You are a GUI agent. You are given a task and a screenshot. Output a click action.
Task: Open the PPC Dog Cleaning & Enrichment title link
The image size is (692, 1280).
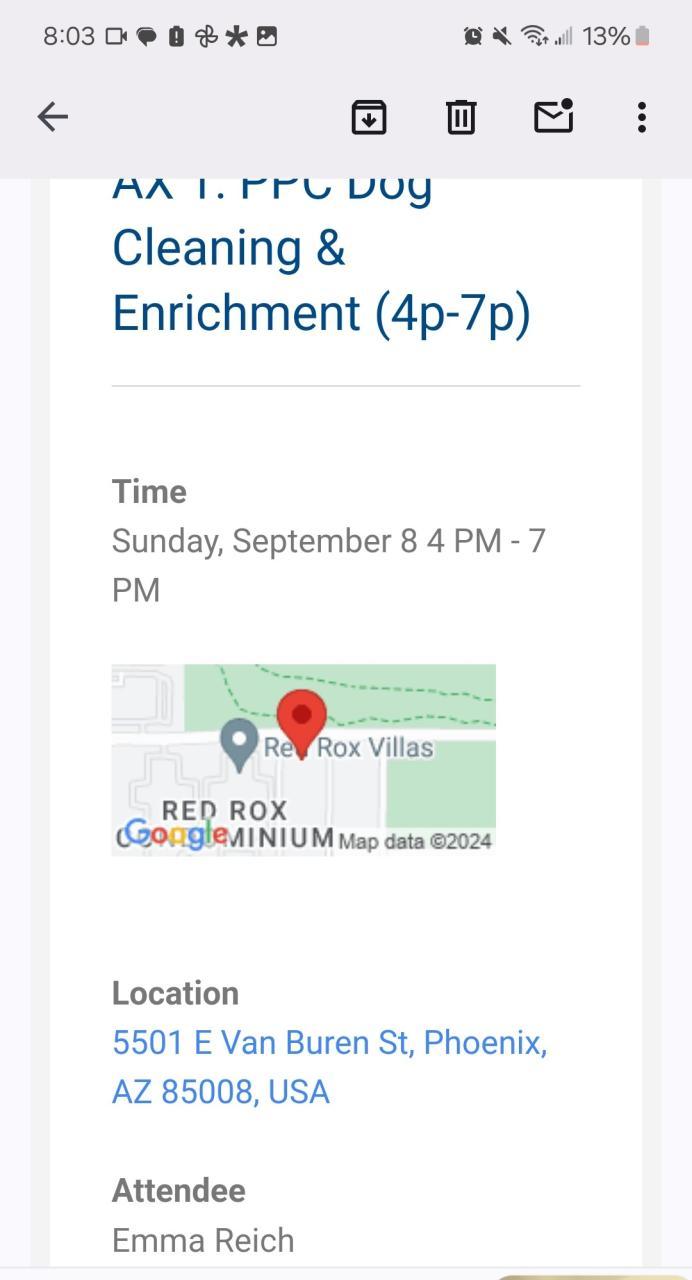[320, 280]
